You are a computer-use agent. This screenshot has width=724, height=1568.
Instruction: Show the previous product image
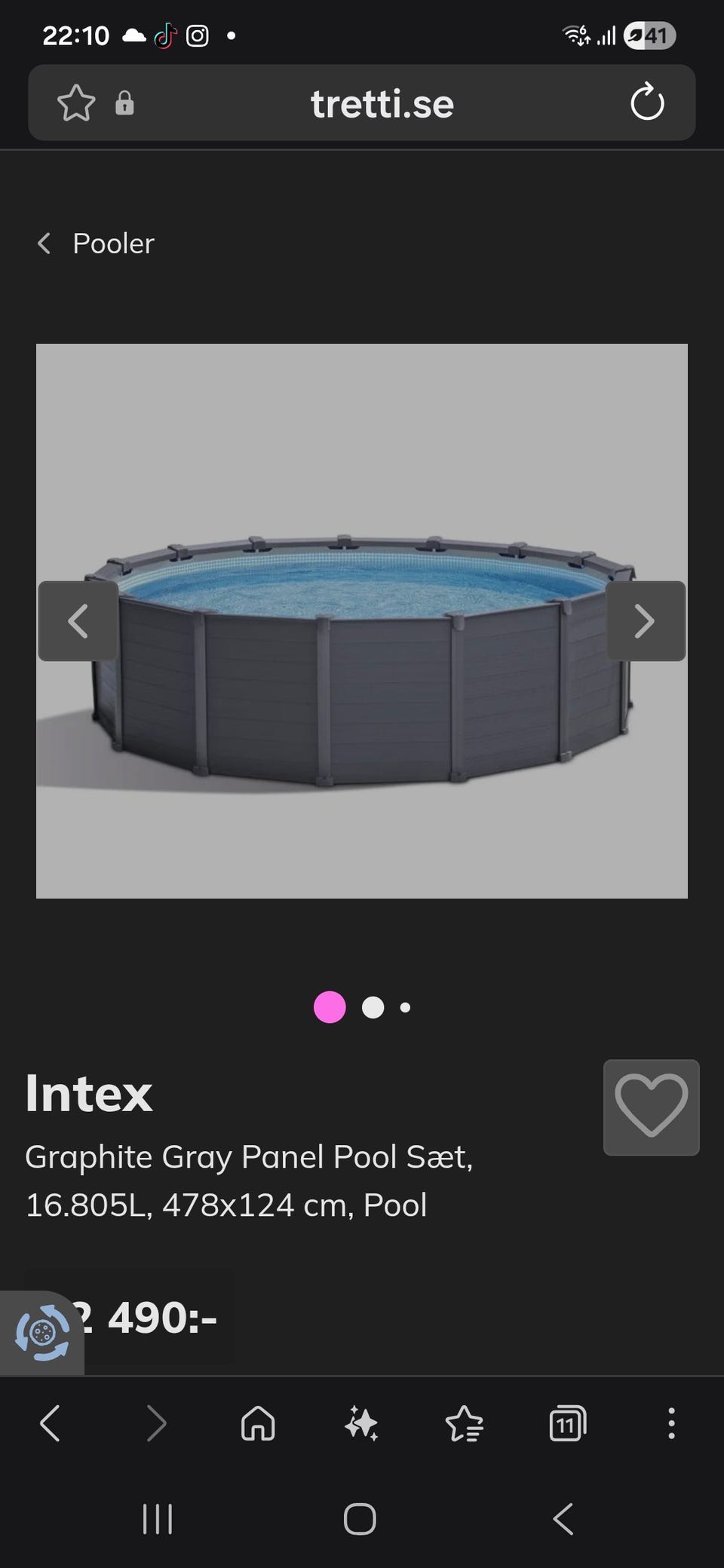pyautogui.click(x=78, y=621)
